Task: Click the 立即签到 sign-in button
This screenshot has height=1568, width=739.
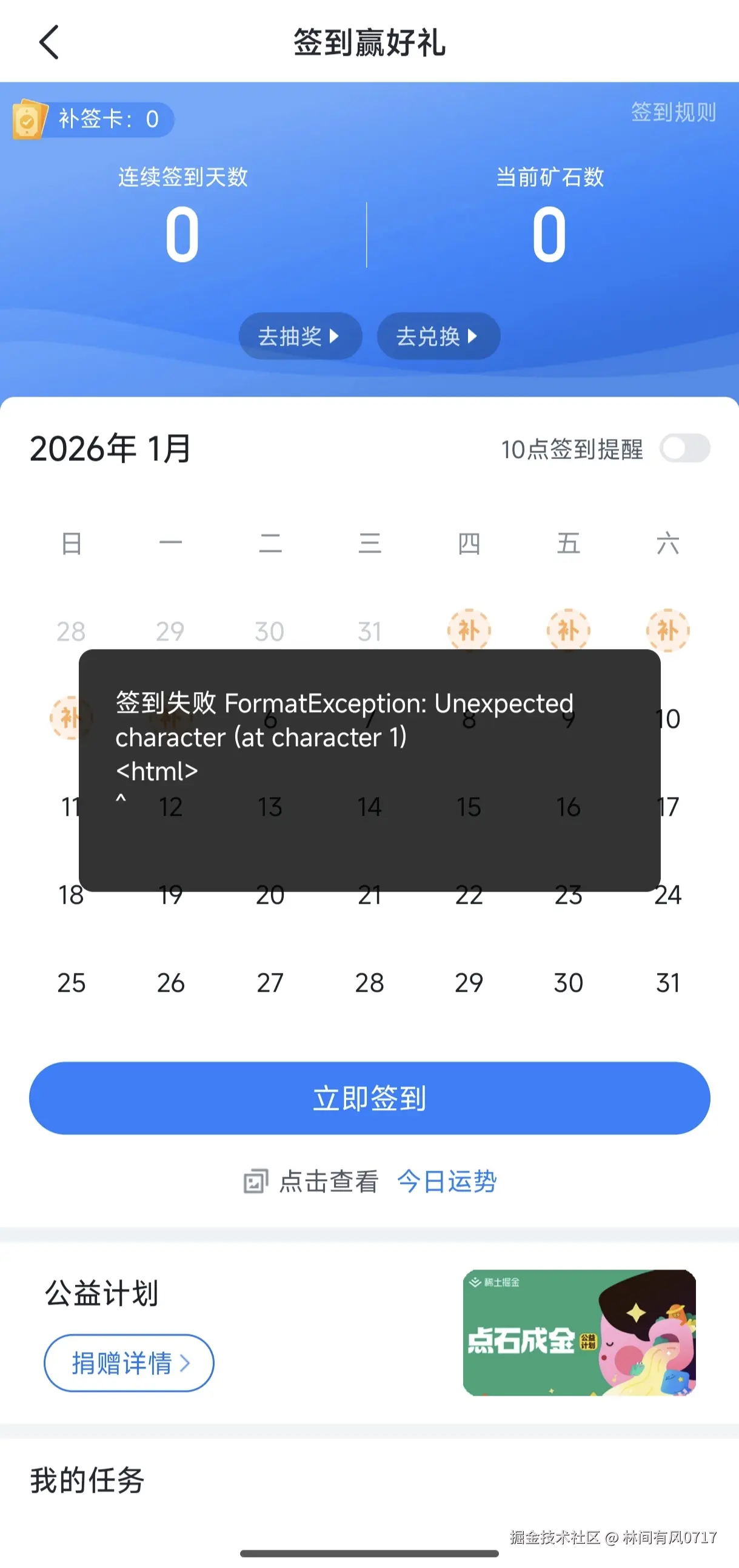Action: coord(369,1097)
